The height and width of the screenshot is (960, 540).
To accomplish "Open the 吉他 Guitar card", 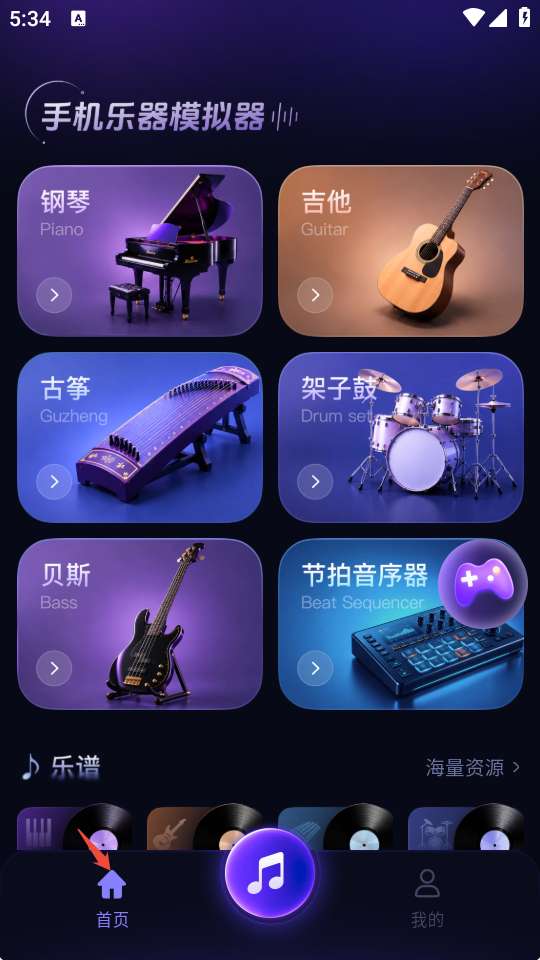I will click(x=401, y=251).
